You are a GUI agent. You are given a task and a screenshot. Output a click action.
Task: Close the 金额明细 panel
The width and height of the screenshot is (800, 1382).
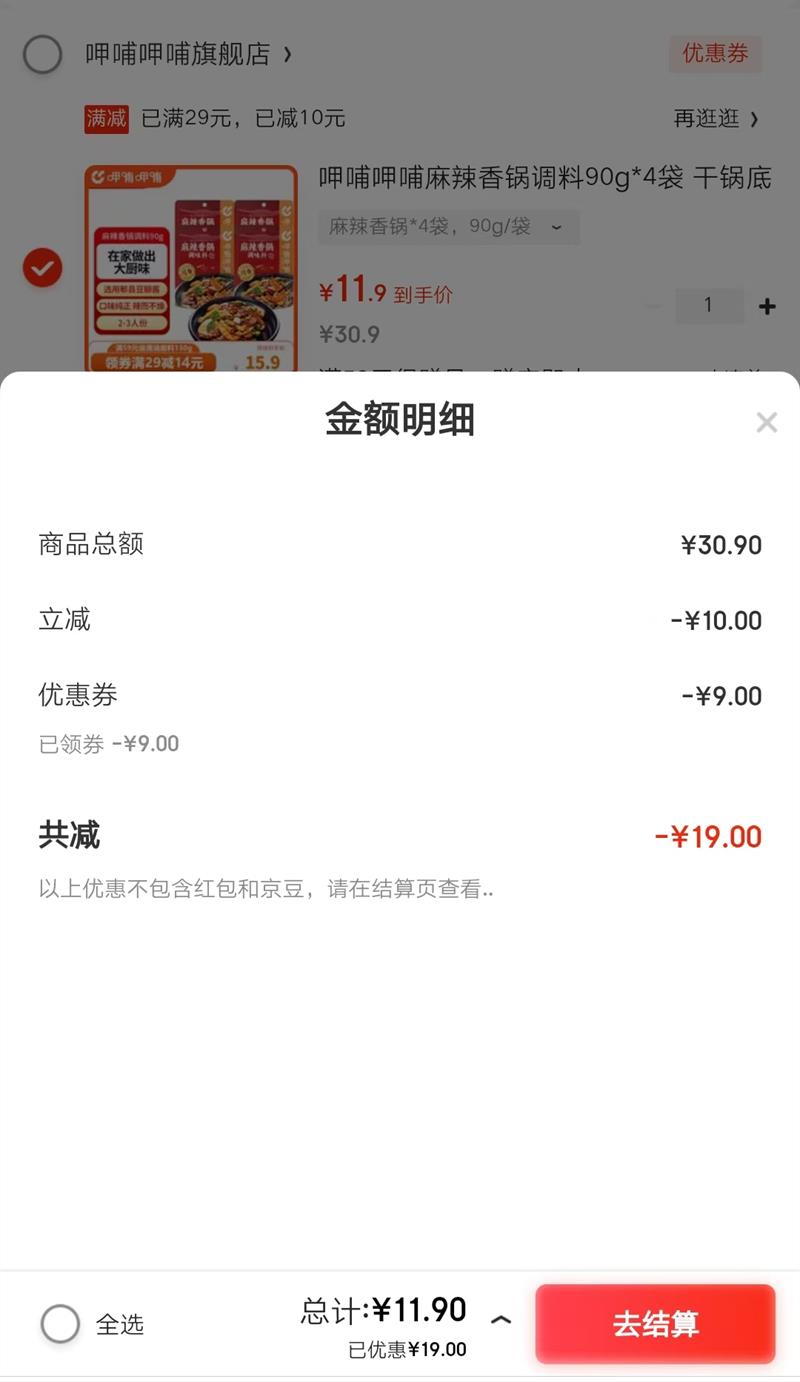[766, 423]
